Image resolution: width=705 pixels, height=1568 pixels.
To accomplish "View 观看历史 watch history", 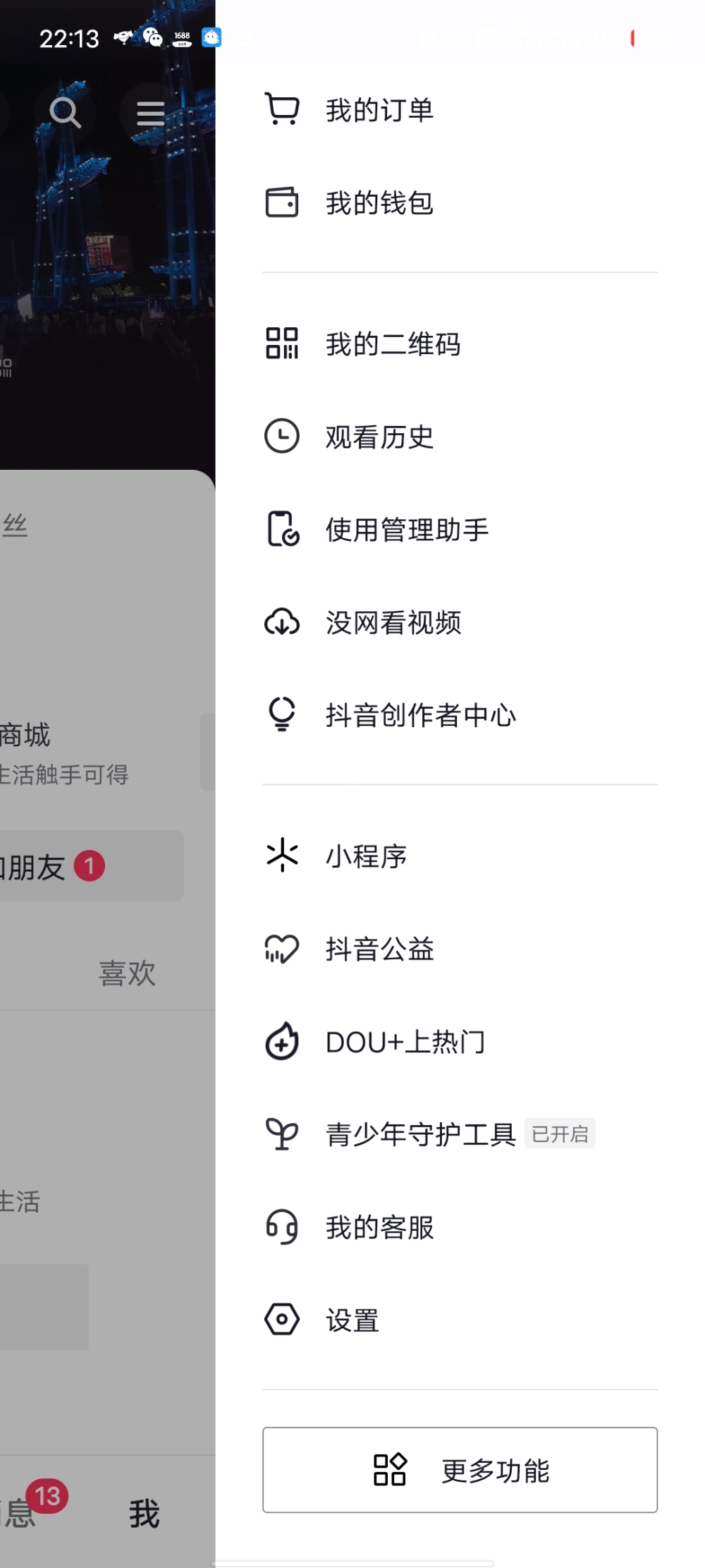I will pos(379,437).
